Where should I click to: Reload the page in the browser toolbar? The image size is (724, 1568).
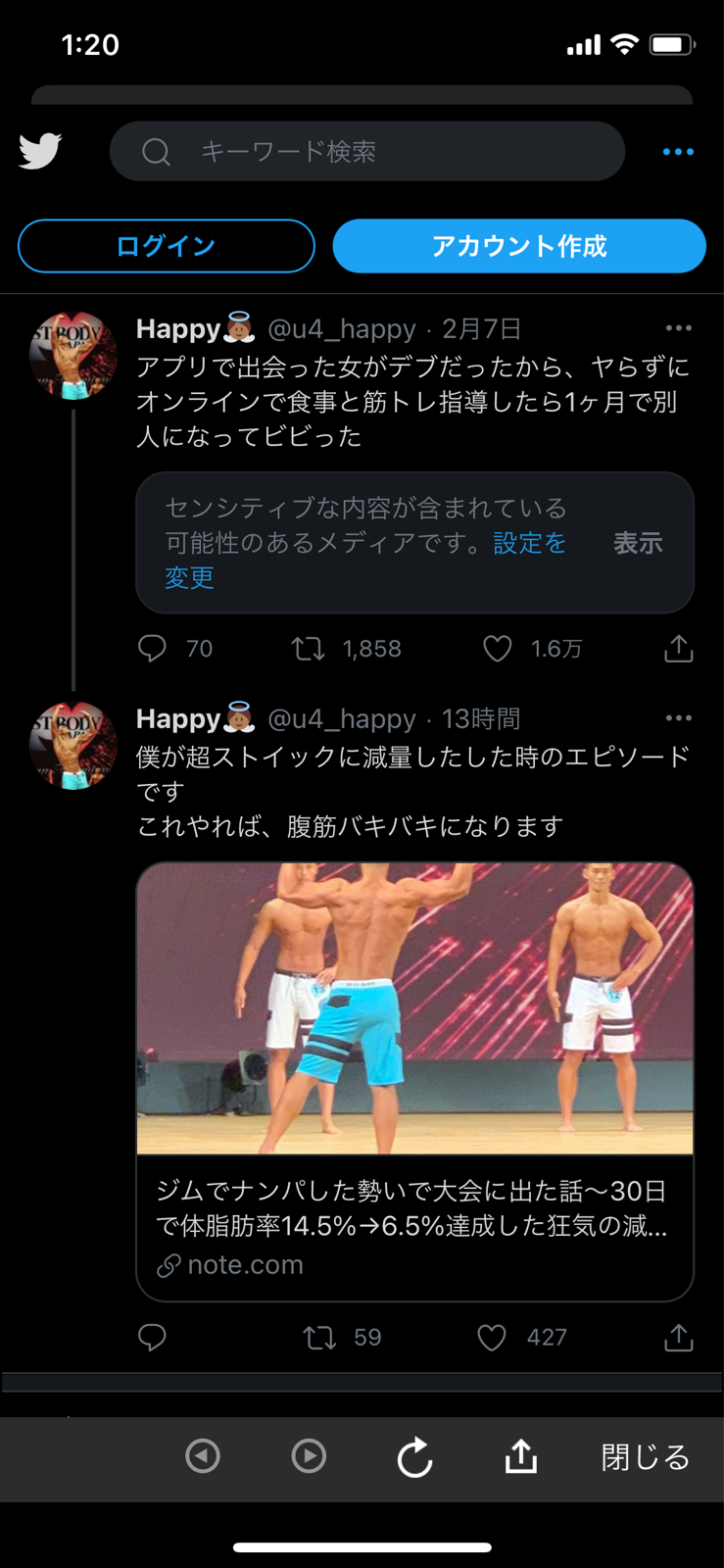[415, 1457]
